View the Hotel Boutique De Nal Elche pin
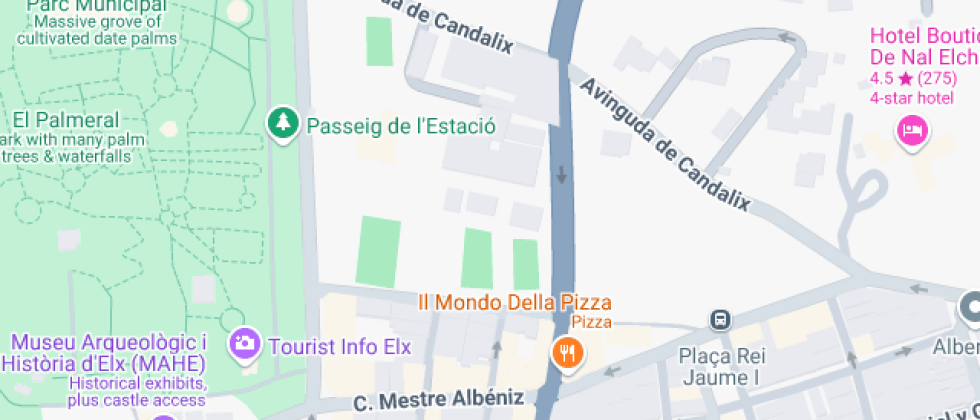Screen dimensions: 980x420 [912, 130]
